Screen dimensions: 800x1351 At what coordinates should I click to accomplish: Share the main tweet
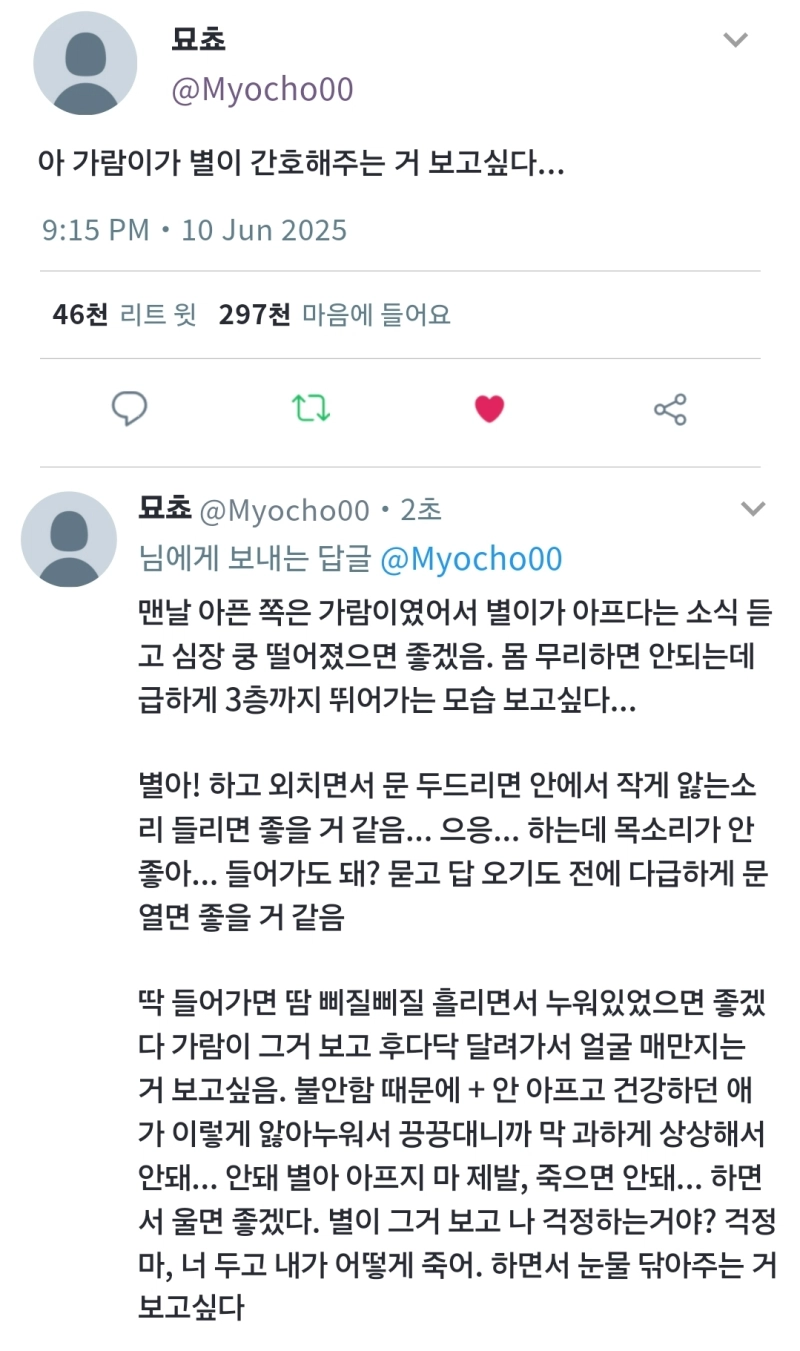coord(669,408)
